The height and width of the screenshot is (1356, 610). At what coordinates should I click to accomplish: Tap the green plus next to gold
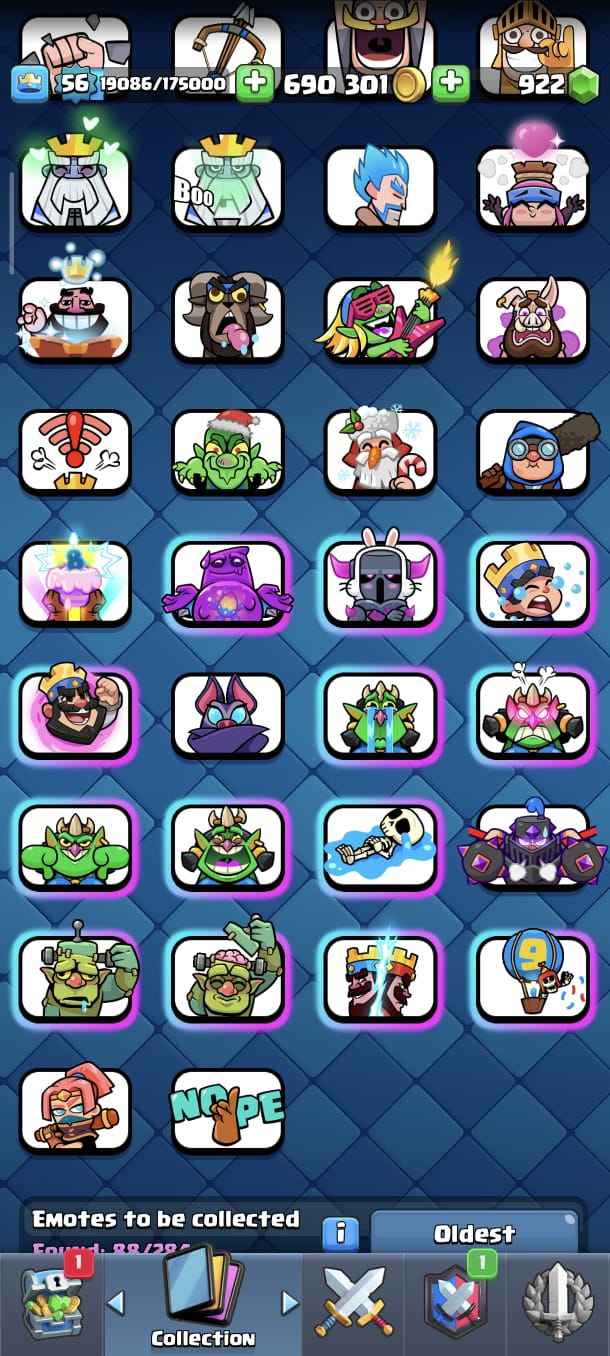[451, 83]
